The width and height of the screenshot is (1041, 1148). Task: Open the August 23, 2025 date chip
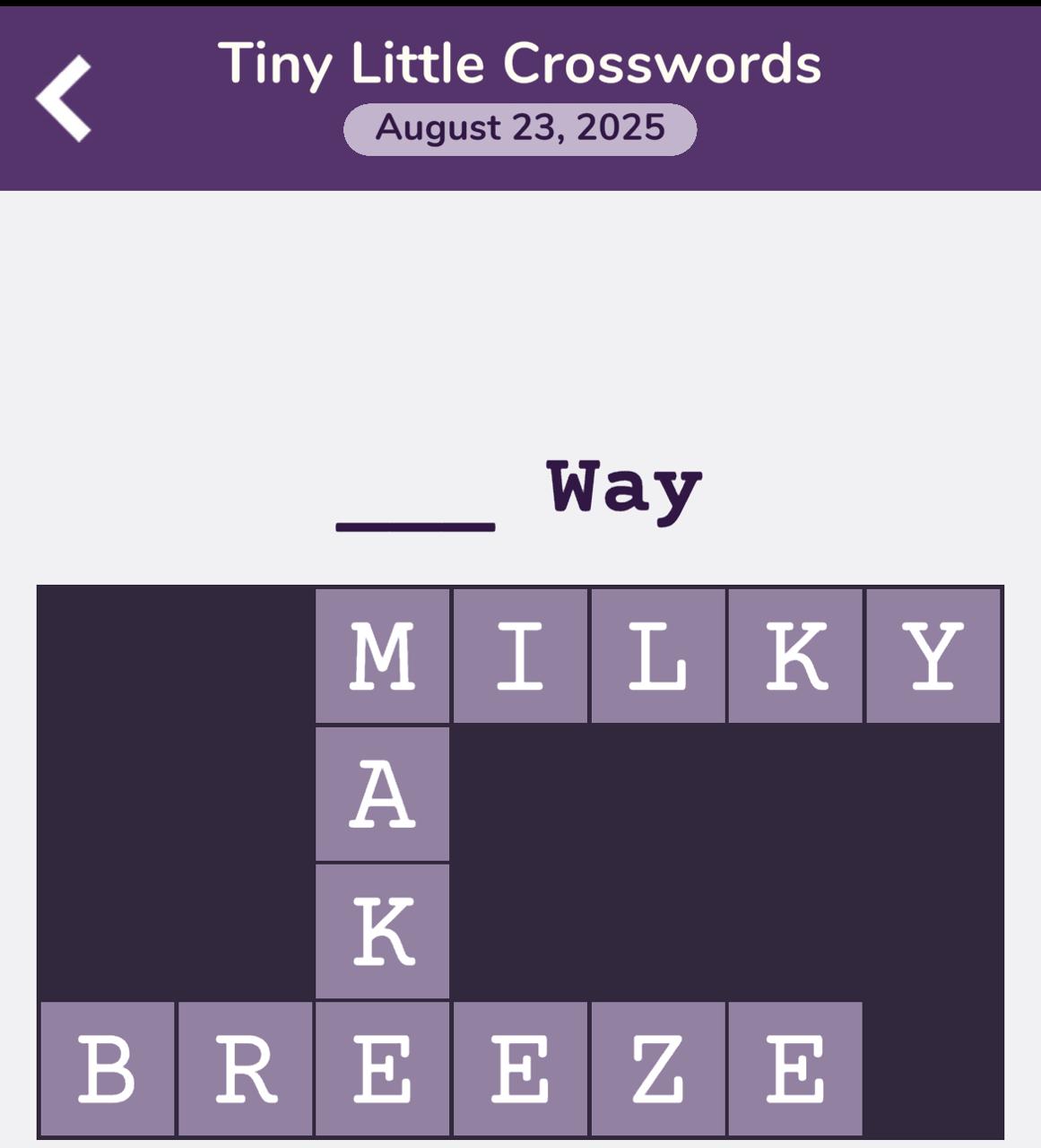point(520,129)
